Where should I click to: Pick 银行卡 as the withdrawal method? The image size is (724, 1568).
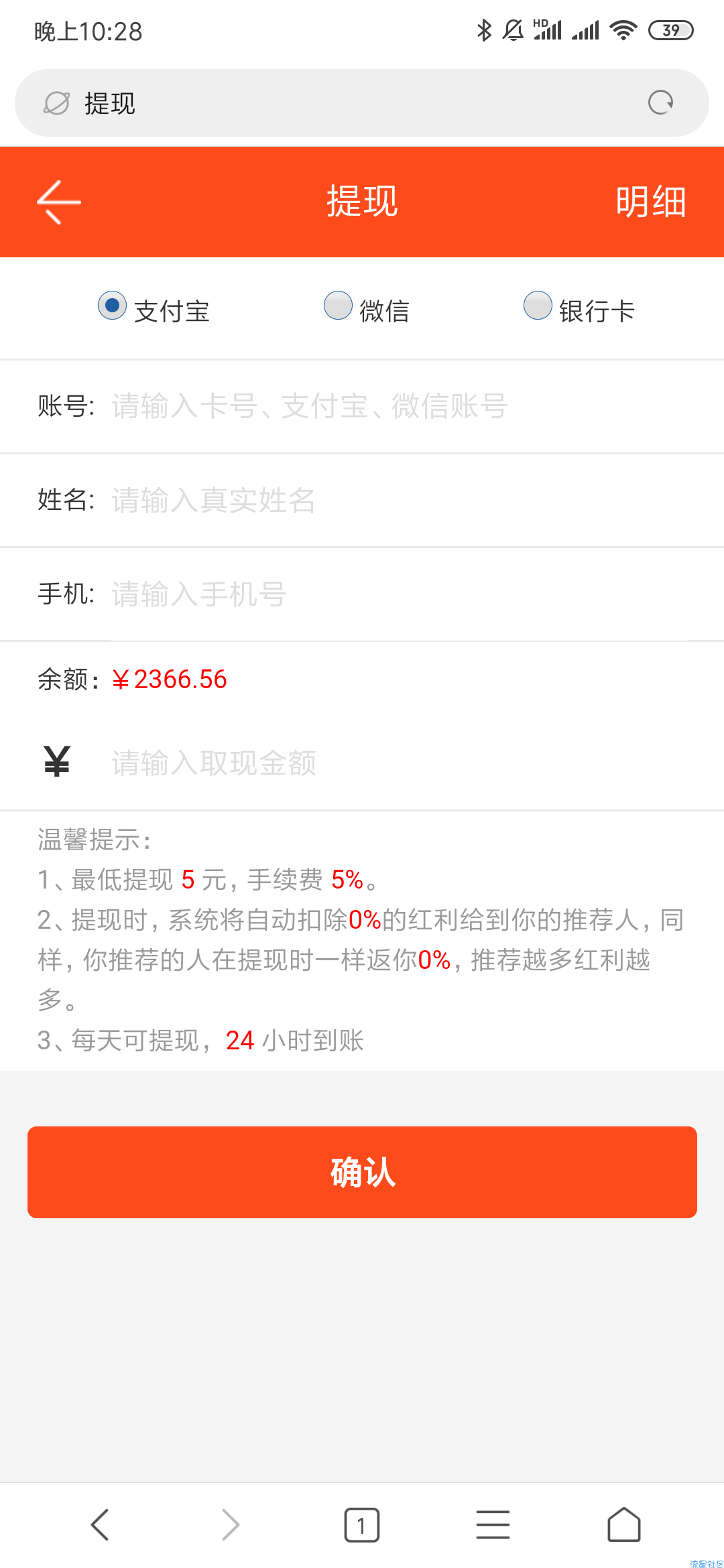(538, 306)
